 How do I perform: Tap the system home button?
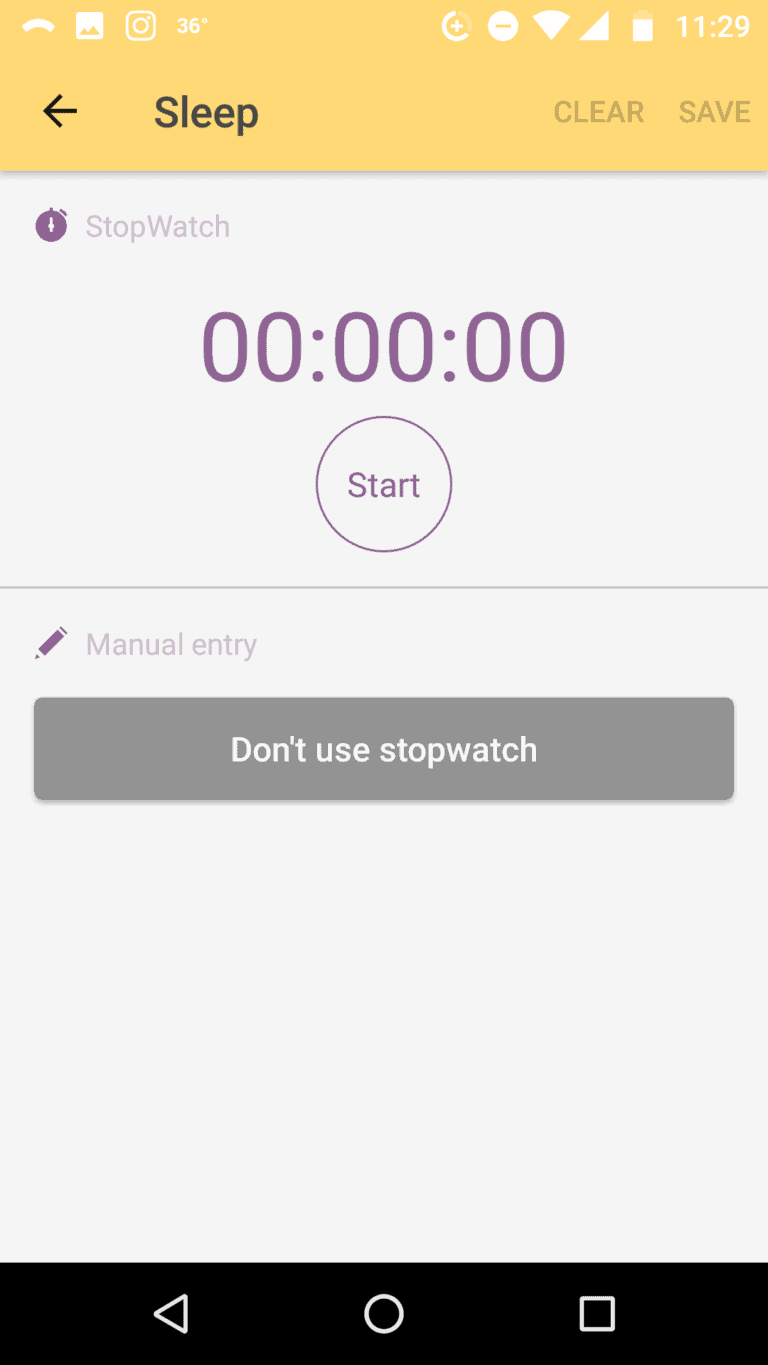(384, 1313)
